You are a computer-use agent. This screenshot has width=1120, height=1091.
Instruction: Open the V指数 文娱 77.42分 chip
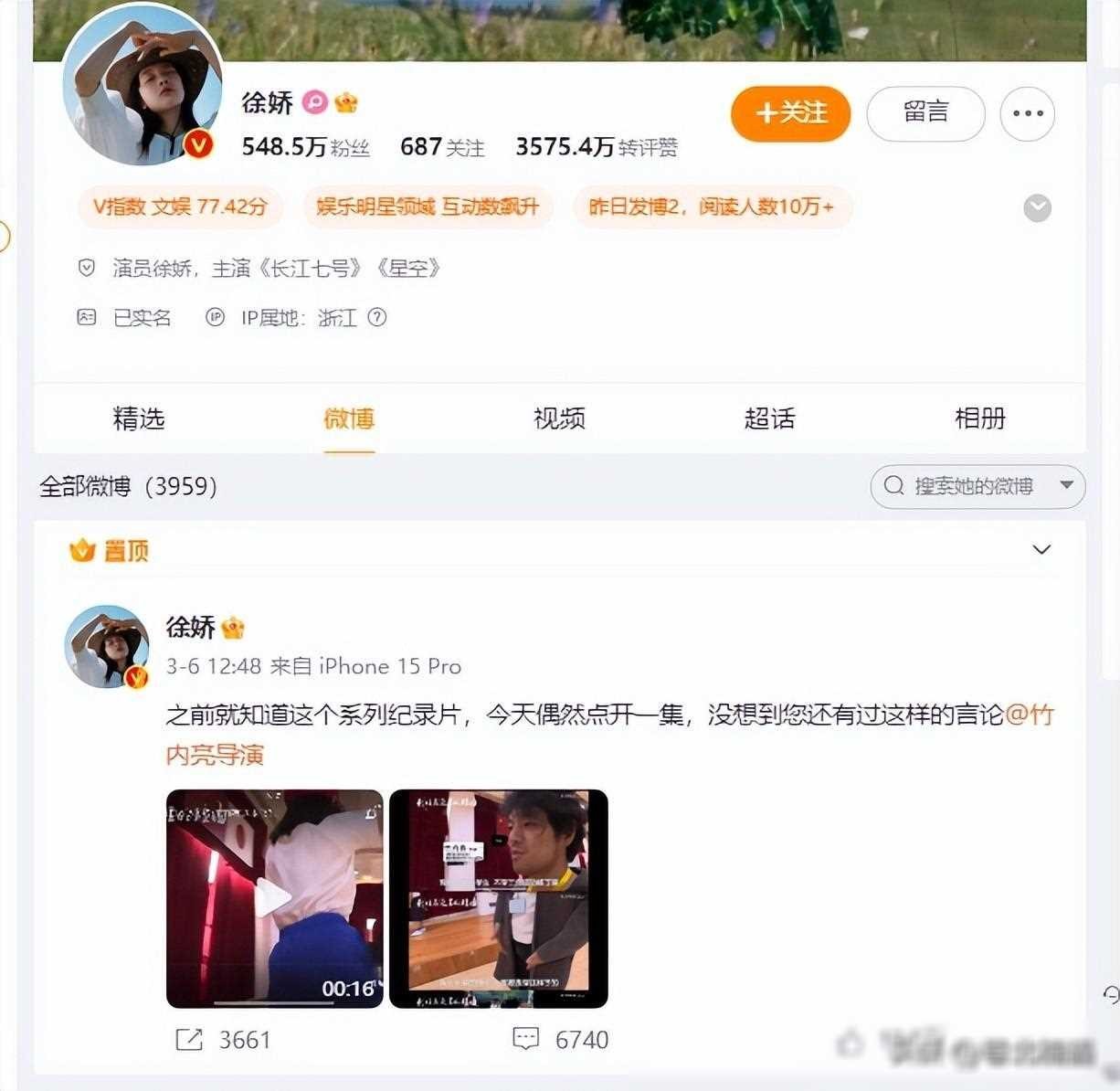[x=180, y=207]
